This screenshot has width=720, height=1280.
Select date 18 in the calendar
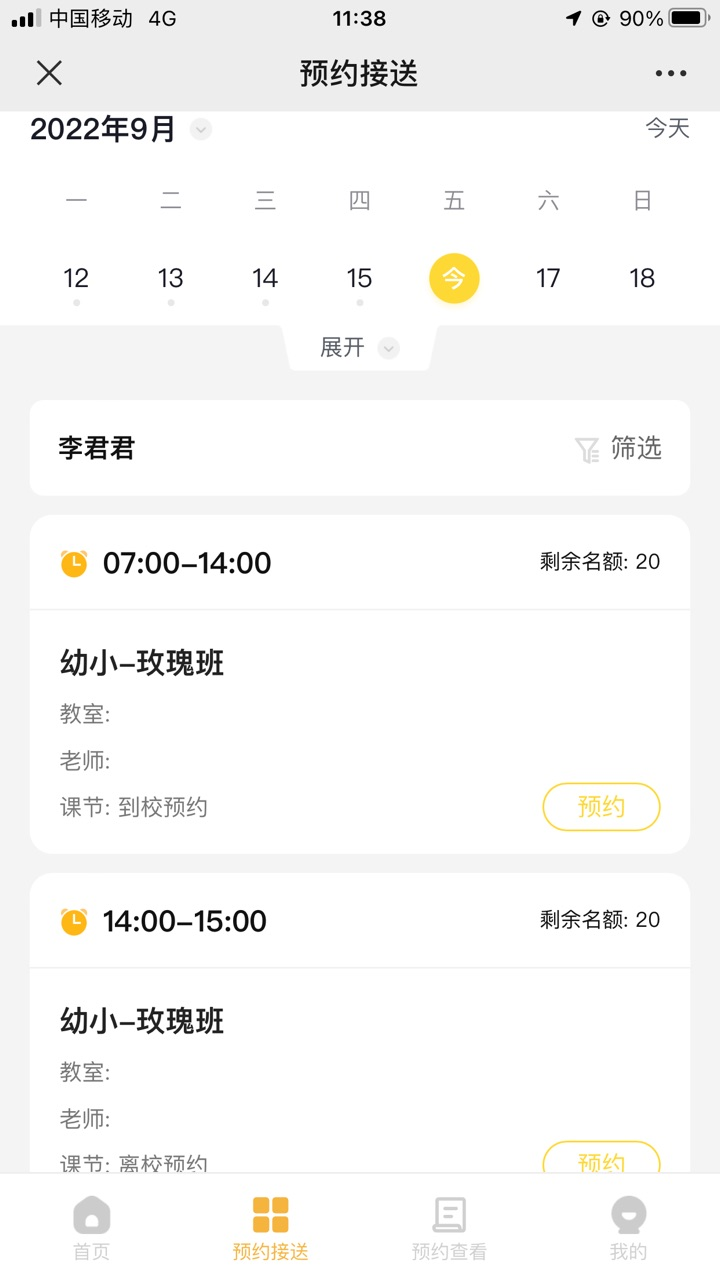(x=642, y=279)
